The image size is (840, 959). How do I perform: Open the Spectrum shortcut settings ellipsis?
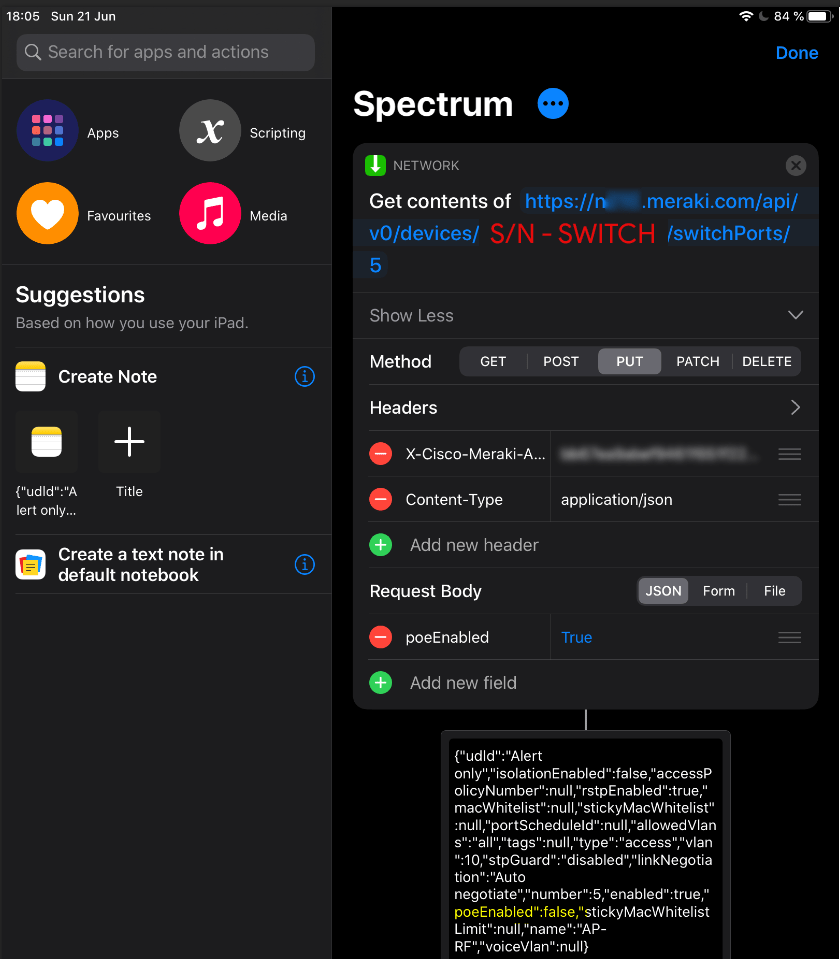click(x=553, y=103)
